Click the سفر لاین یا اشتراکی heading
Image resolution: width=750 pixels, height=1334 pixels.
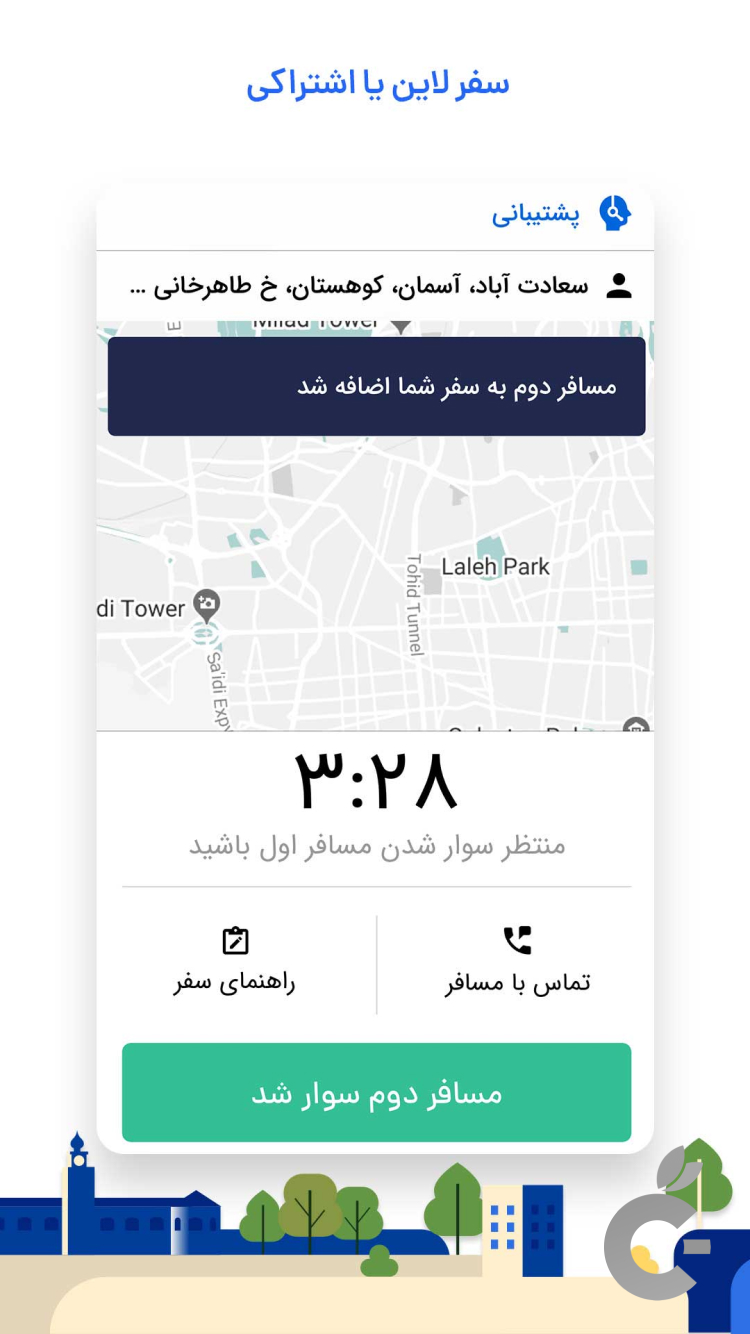(x=376, y=84)
